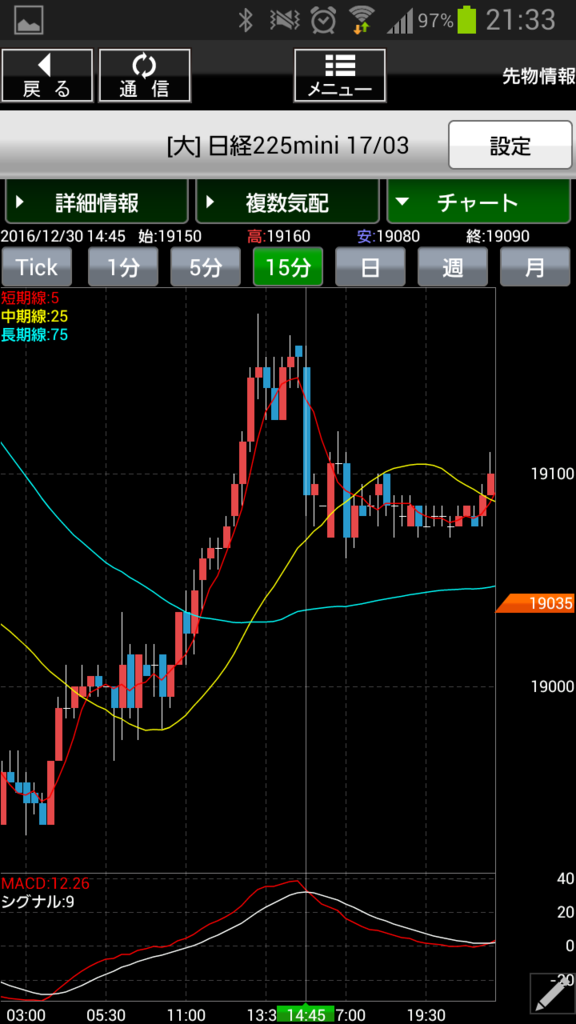The height and width of the screenshot is (1024, 576).
Task: Select the 15分 interval
Action: coord(288,266)
